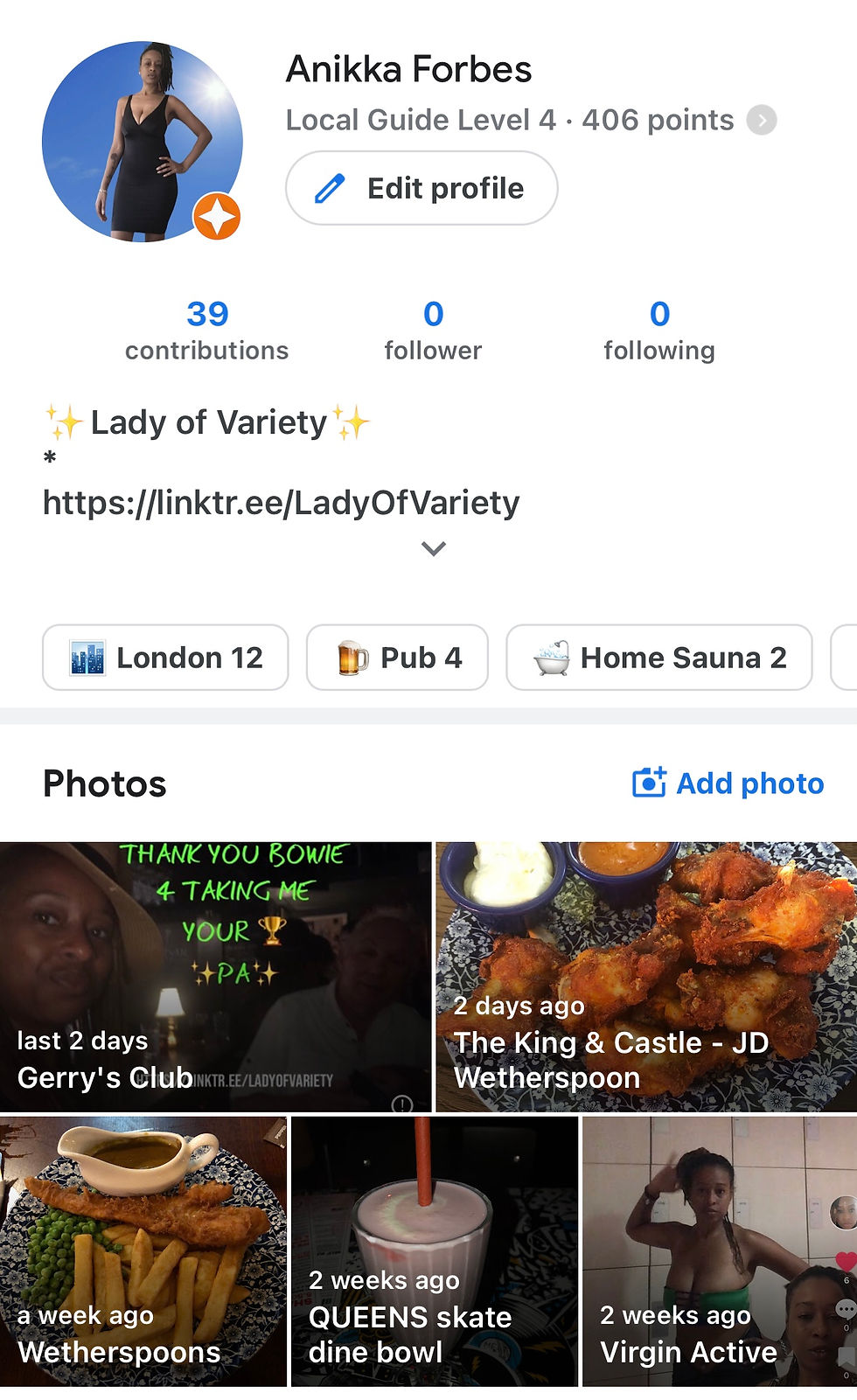
Task: Select the London 12 chip
Action: click(165, 658)
